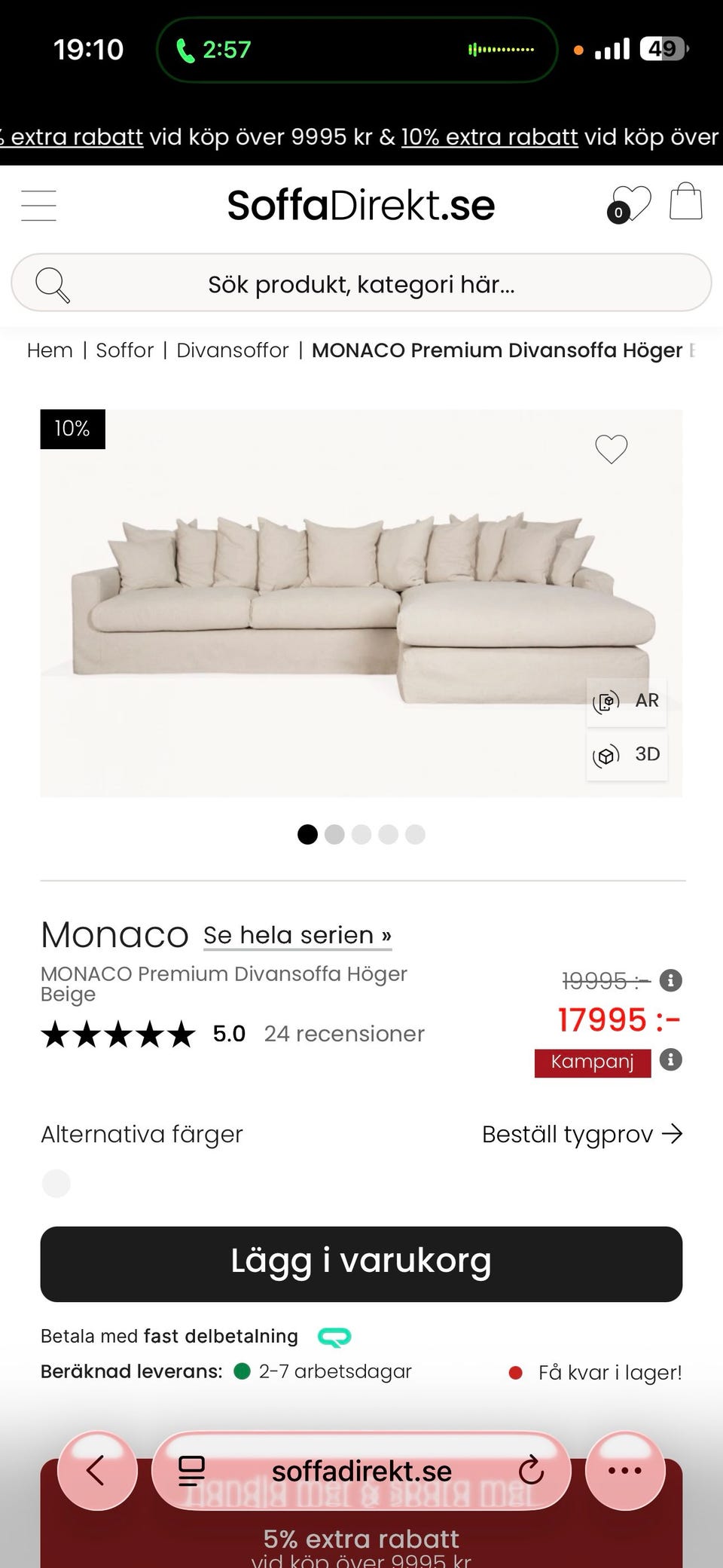Open the shopping bag icon
723x1568 pixels.
coord(685,202)
